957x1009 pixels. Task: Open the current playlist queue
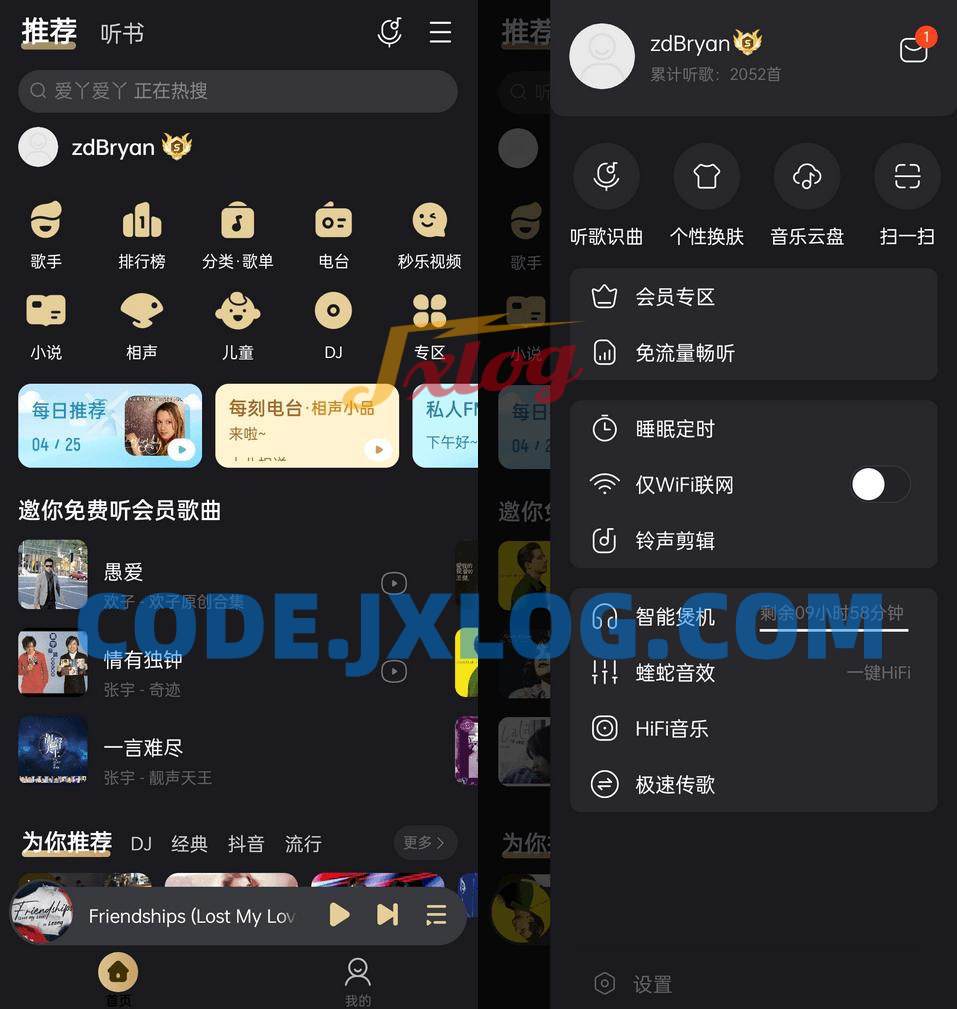436,914
